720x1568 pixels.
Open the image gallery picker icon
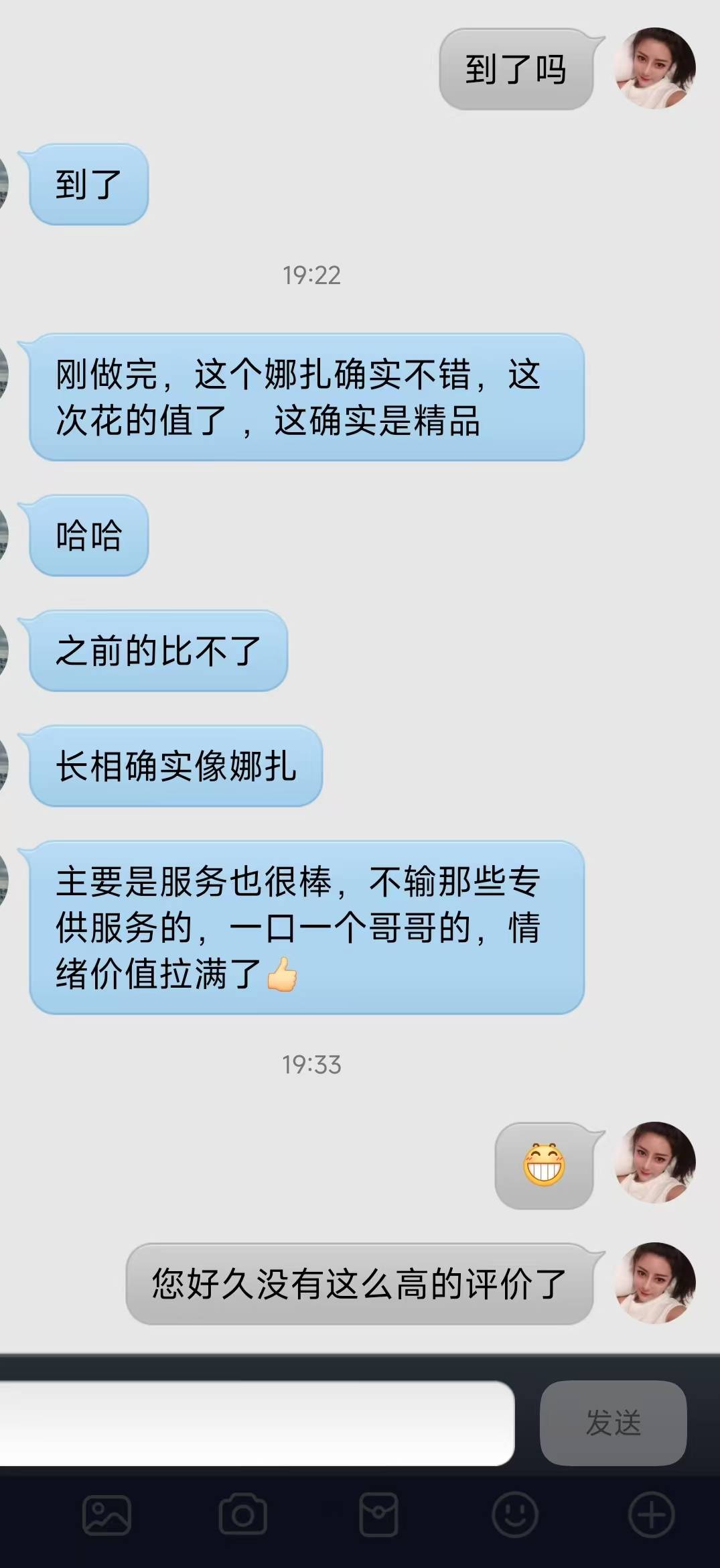point(106,1514)
